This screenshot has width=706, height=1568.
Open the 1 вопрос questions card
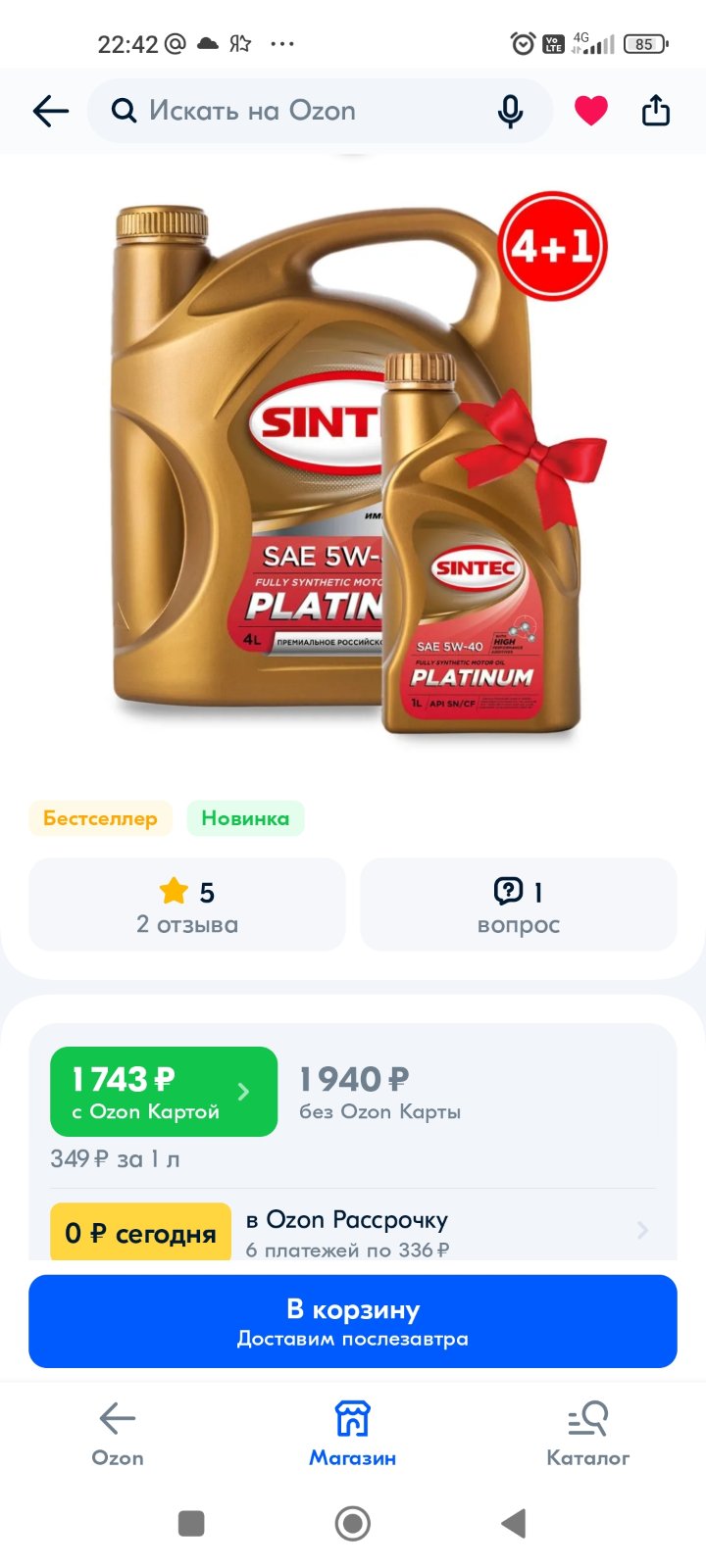click(x=519, y=905)
